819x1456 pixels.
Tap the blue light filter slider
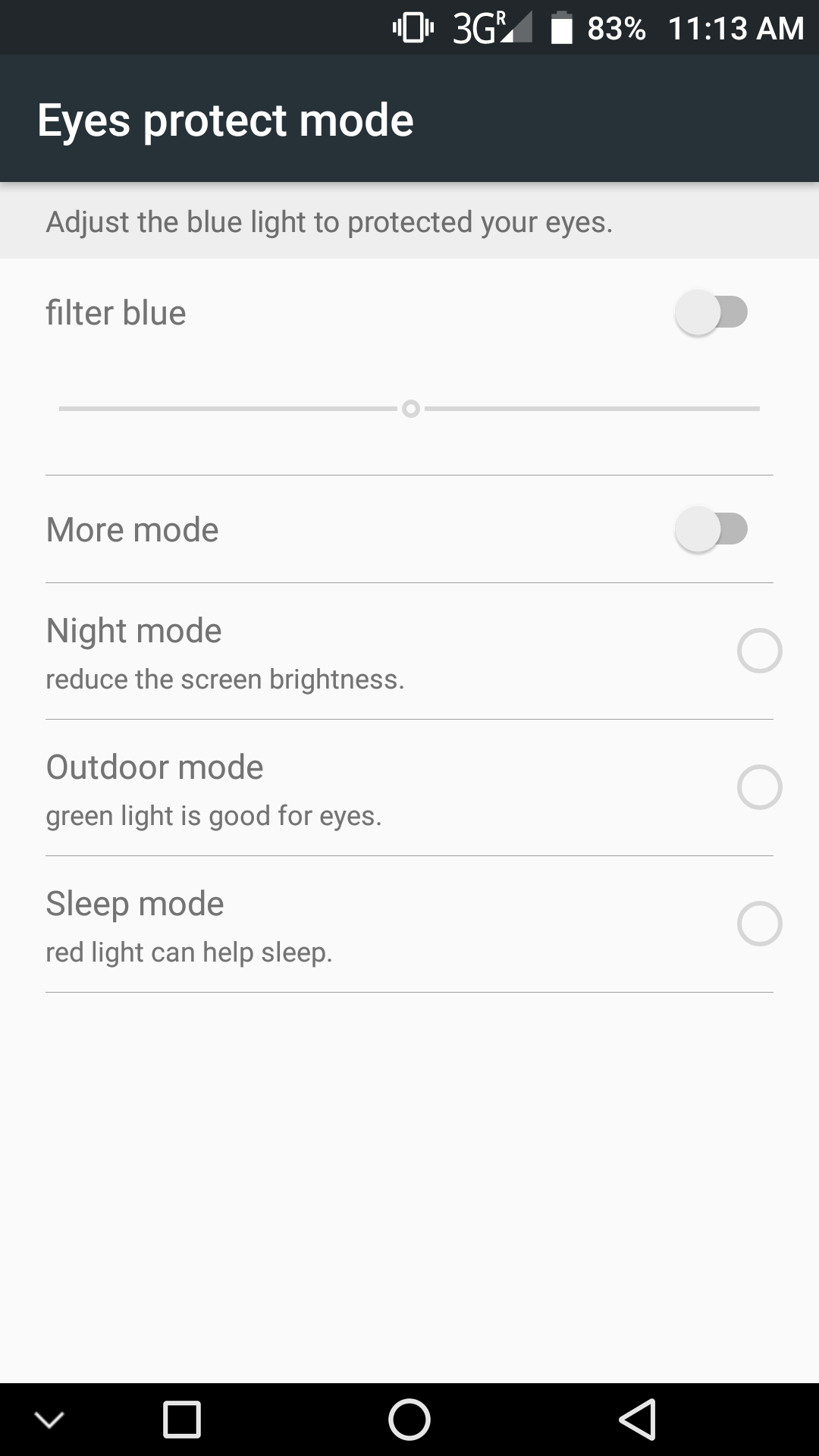coord(409,409)
